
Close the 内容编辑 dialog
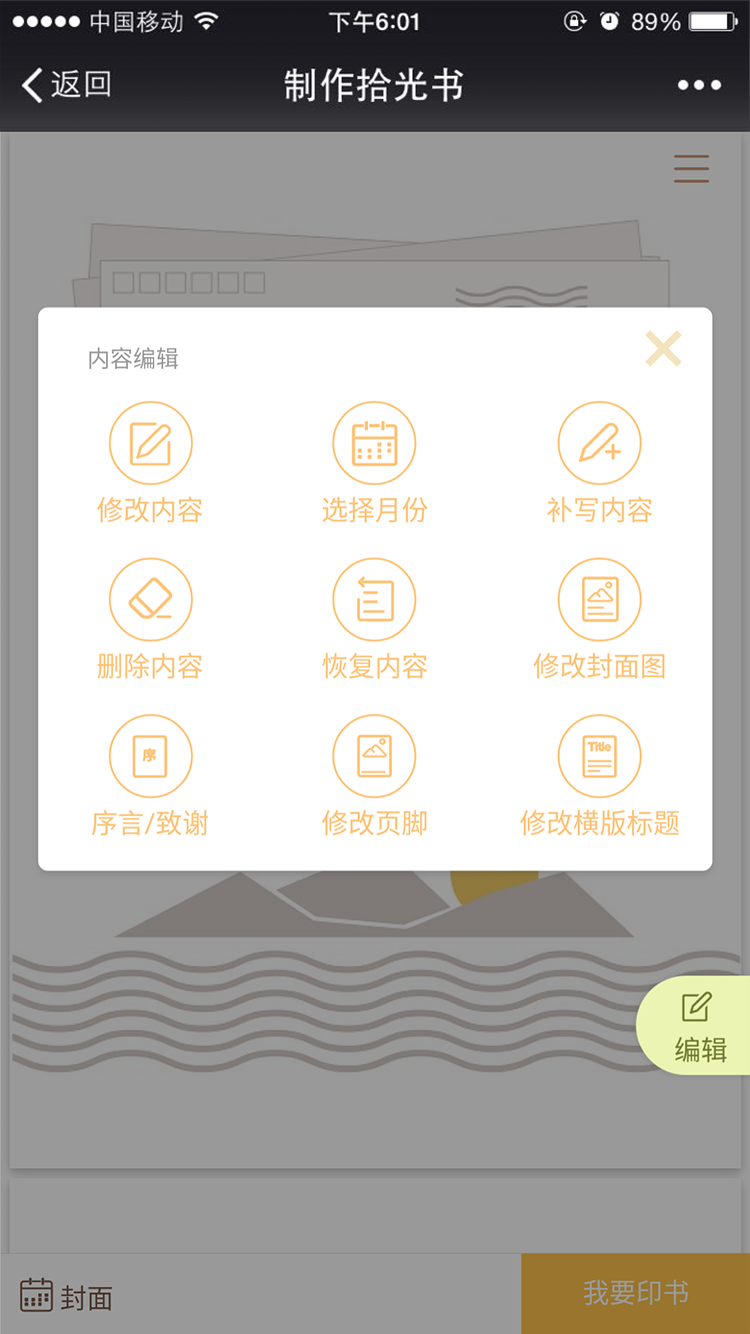(x=663, y=349)
